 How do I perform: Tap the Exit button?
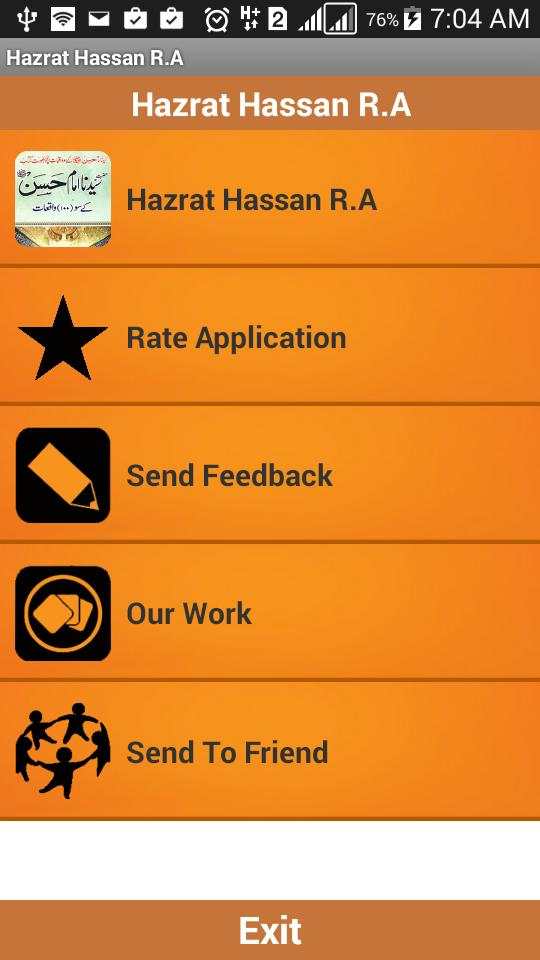[x=270, y=931]
